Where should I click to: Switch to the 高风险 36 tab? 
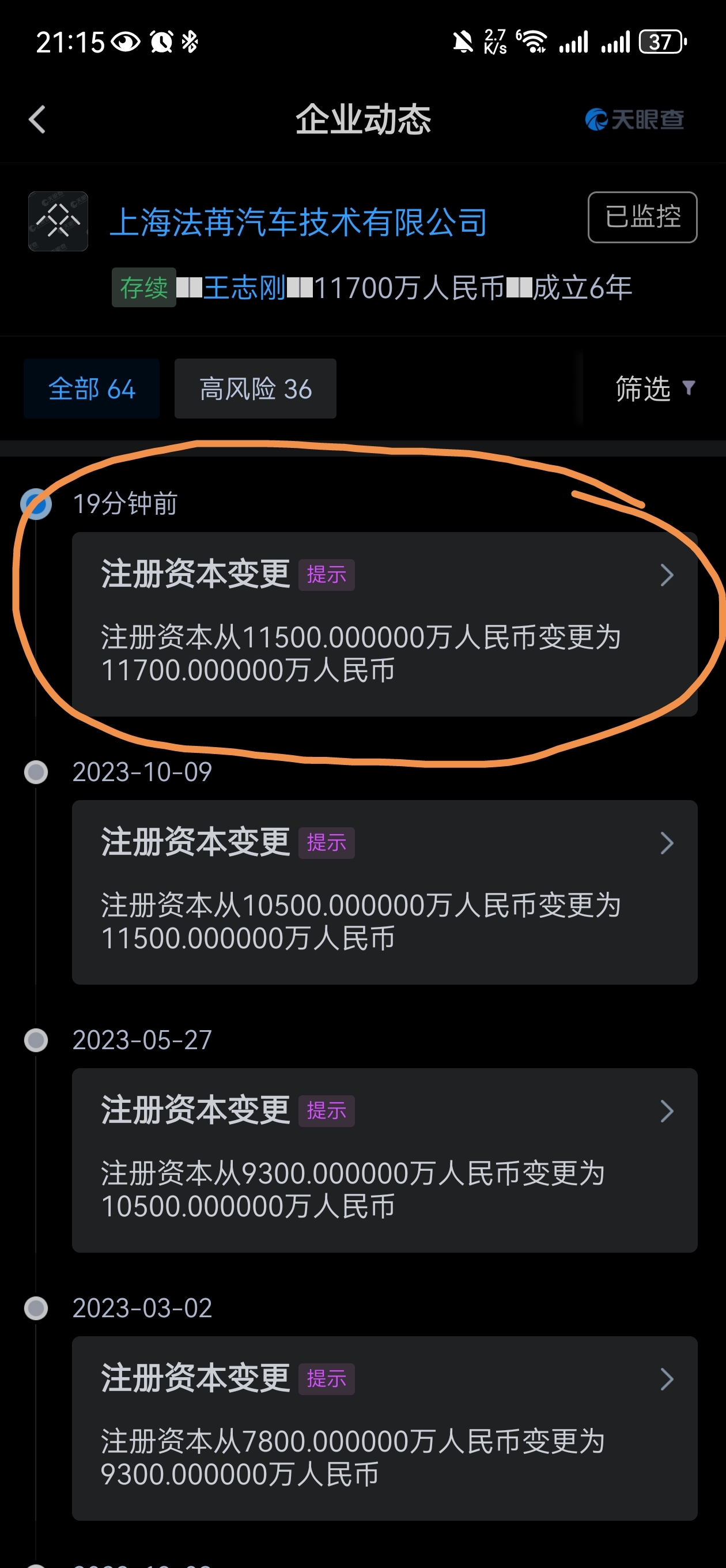click(x=255, y=388)
